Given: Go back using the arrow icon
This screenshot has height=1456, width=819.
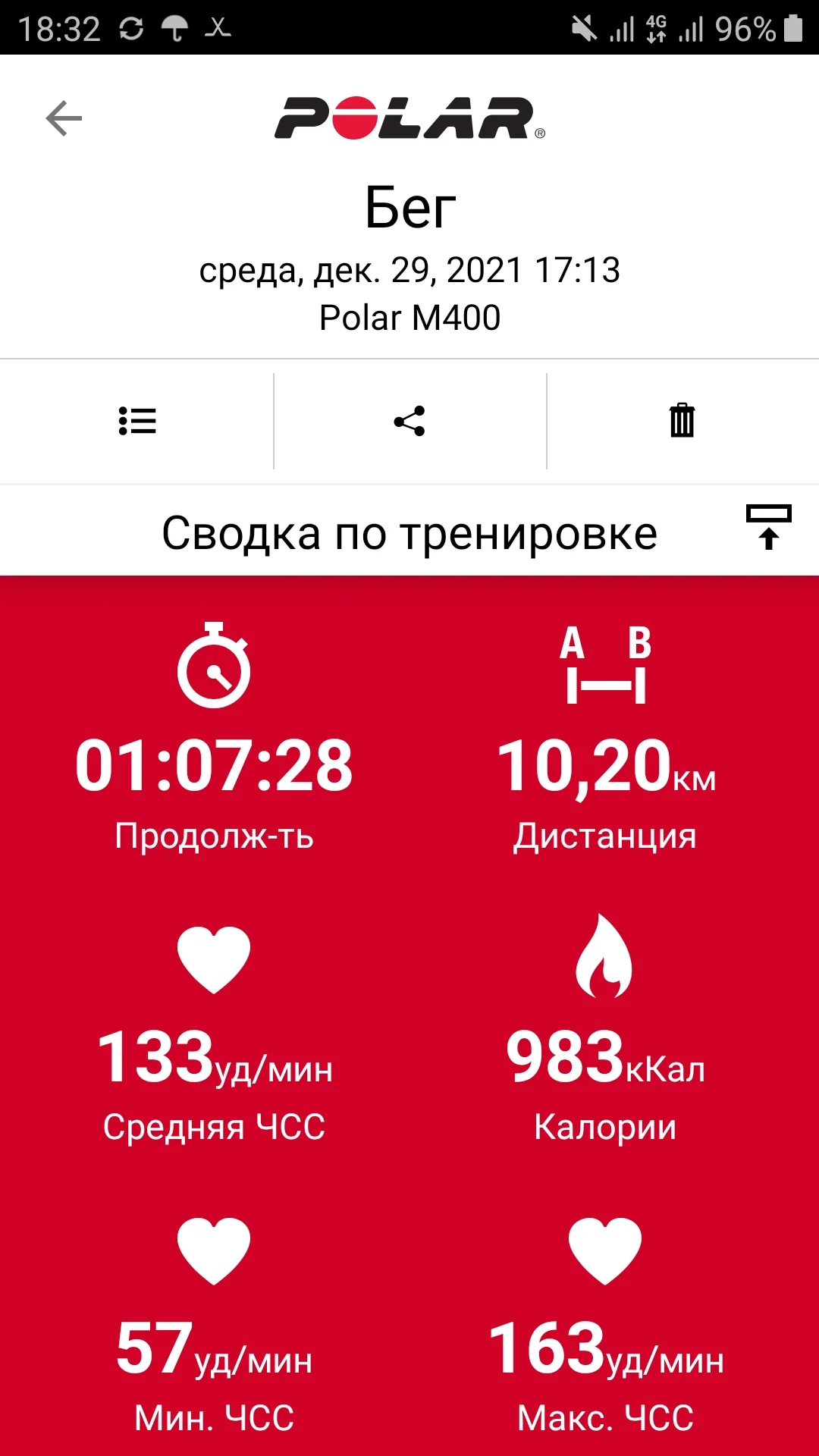Looking at the screenshot, I should [x=64, y=118].
